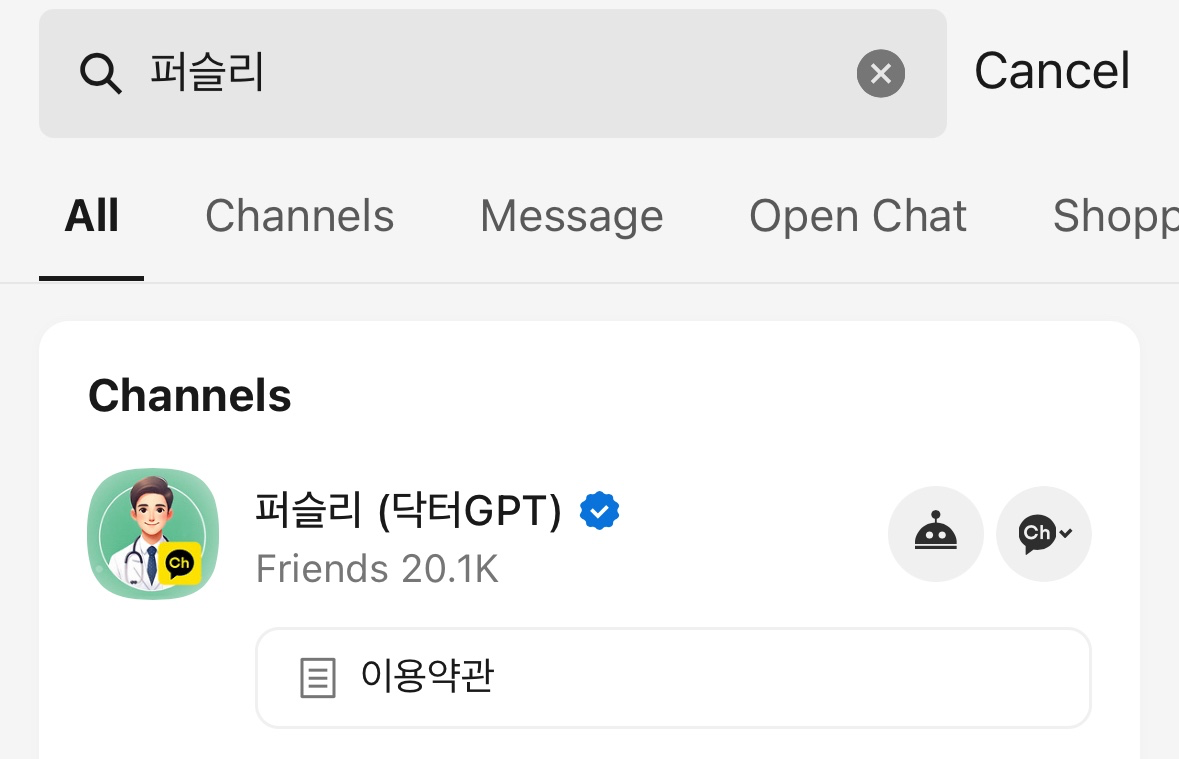Screen dimensions: 1179x759
Task: Open the 이용약관 link button
Action: tap(672, 678)
